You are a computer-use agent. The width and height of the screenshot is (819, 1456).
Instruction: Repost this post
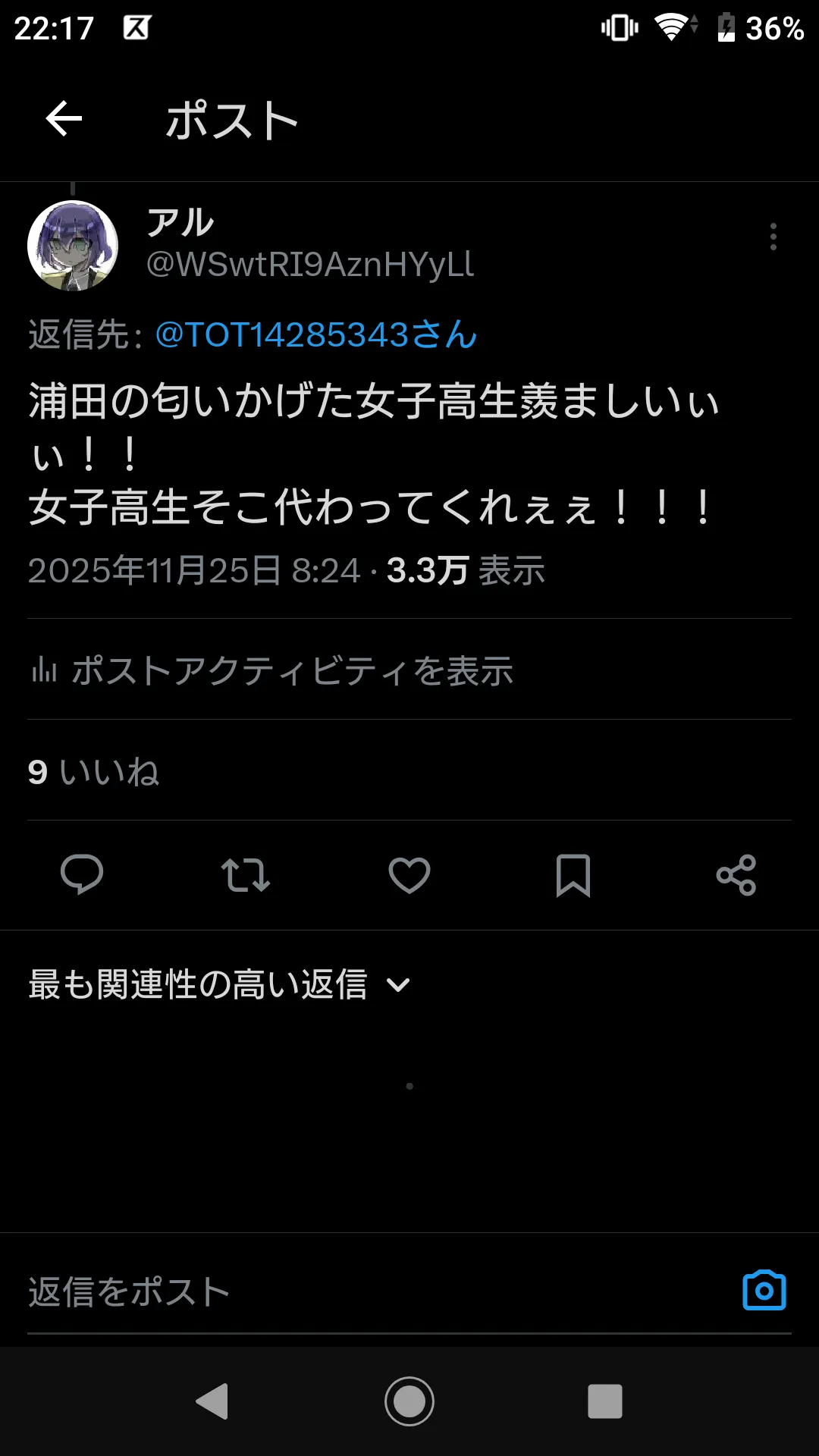coord(245,875)
